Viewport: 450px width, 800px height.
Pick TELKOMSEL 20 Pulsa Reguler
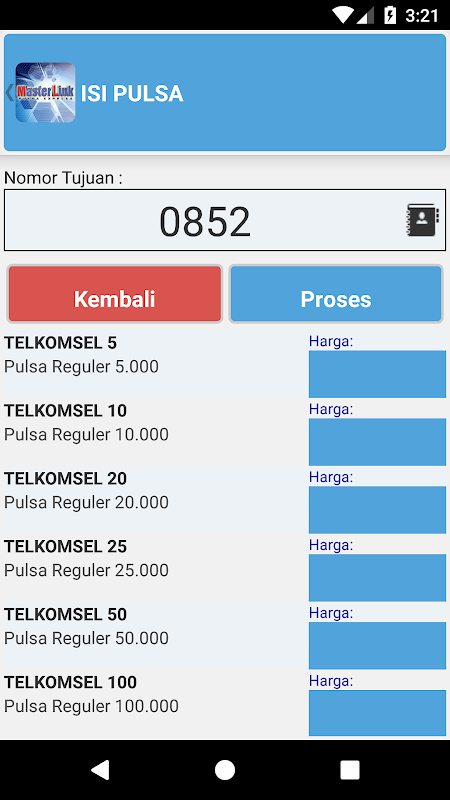[225, 500]
